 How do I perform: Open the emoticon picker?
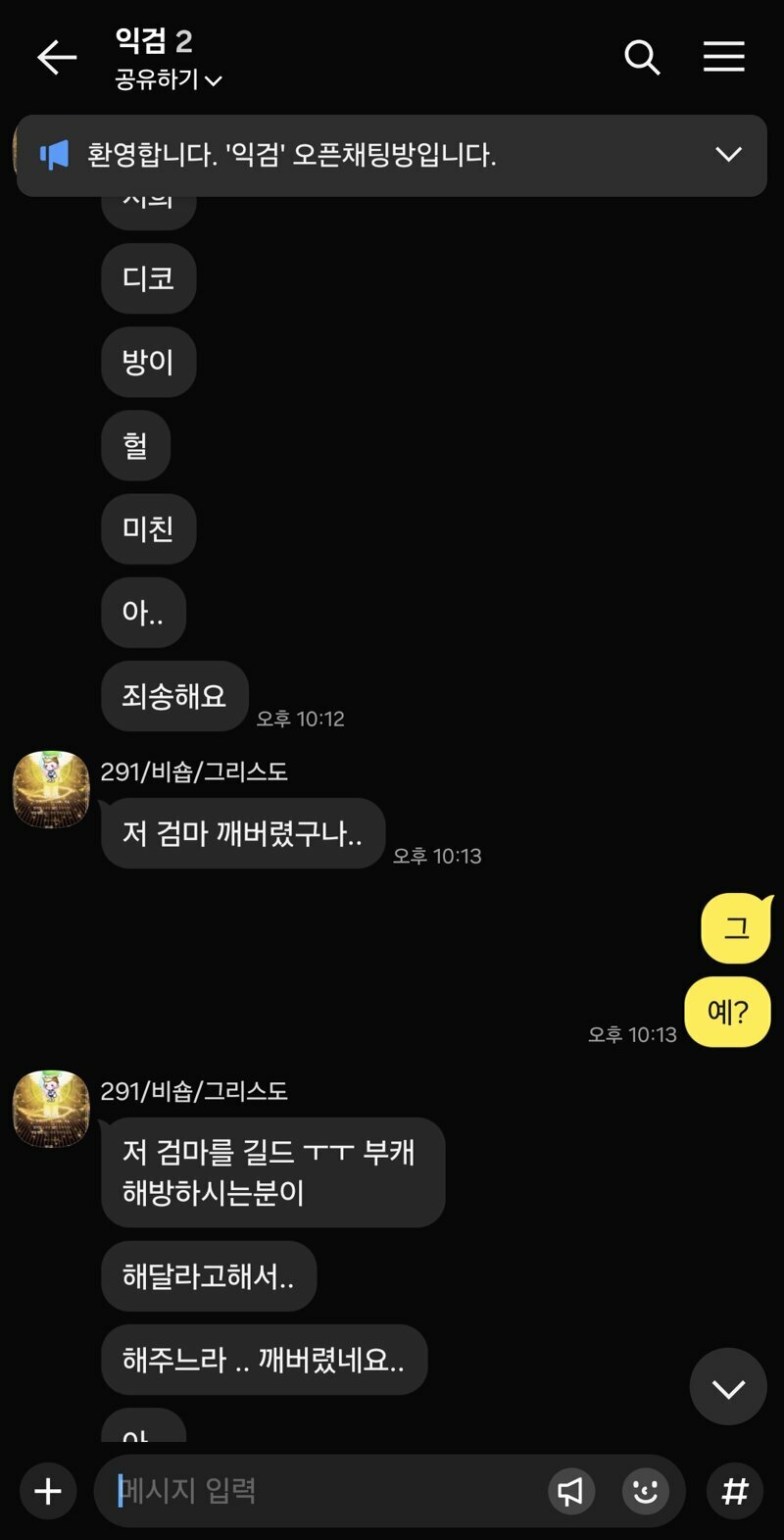(x=645, y=1491)
